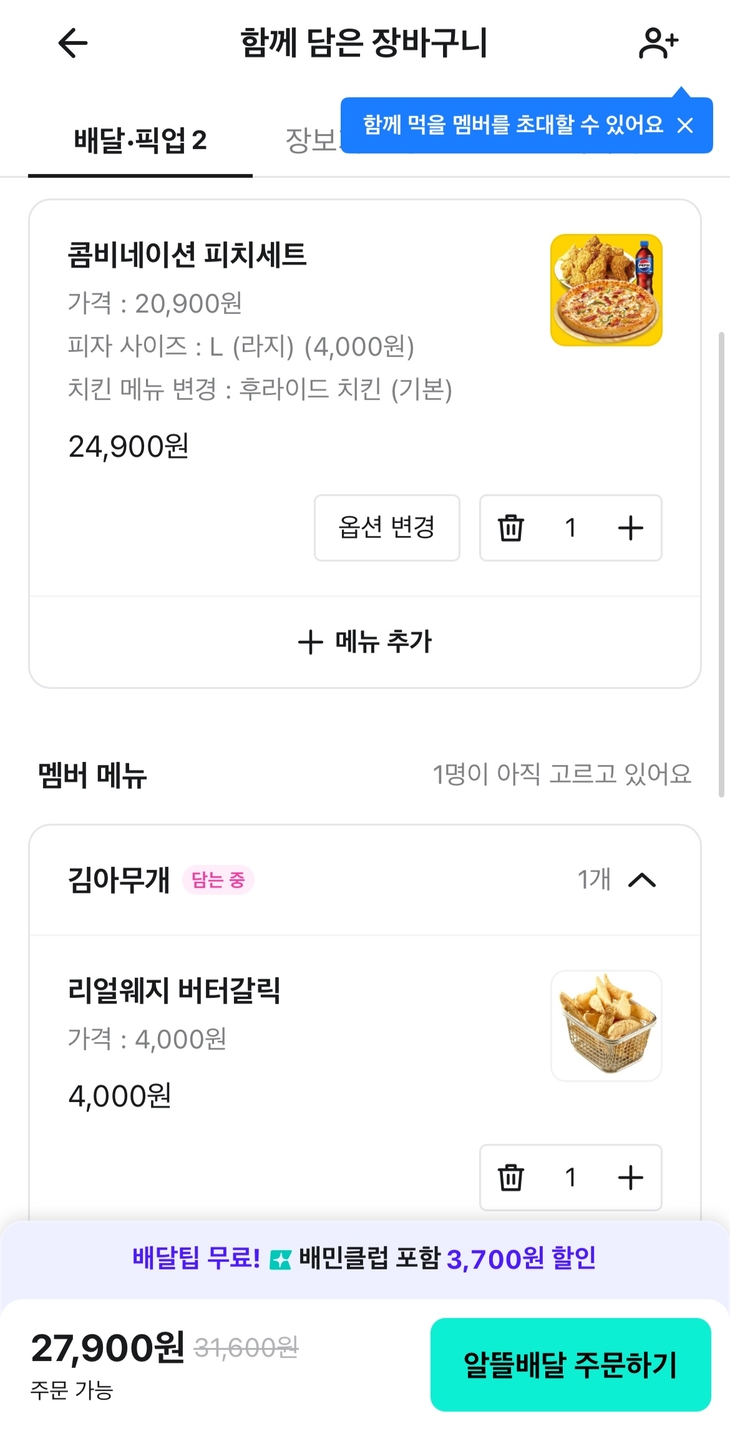Image resolution: width=730 pixels, height=1446 pixels.
Task: Increase 콤비네이션 피치세트 quantity with plus icon
Action: click(631, 528)
